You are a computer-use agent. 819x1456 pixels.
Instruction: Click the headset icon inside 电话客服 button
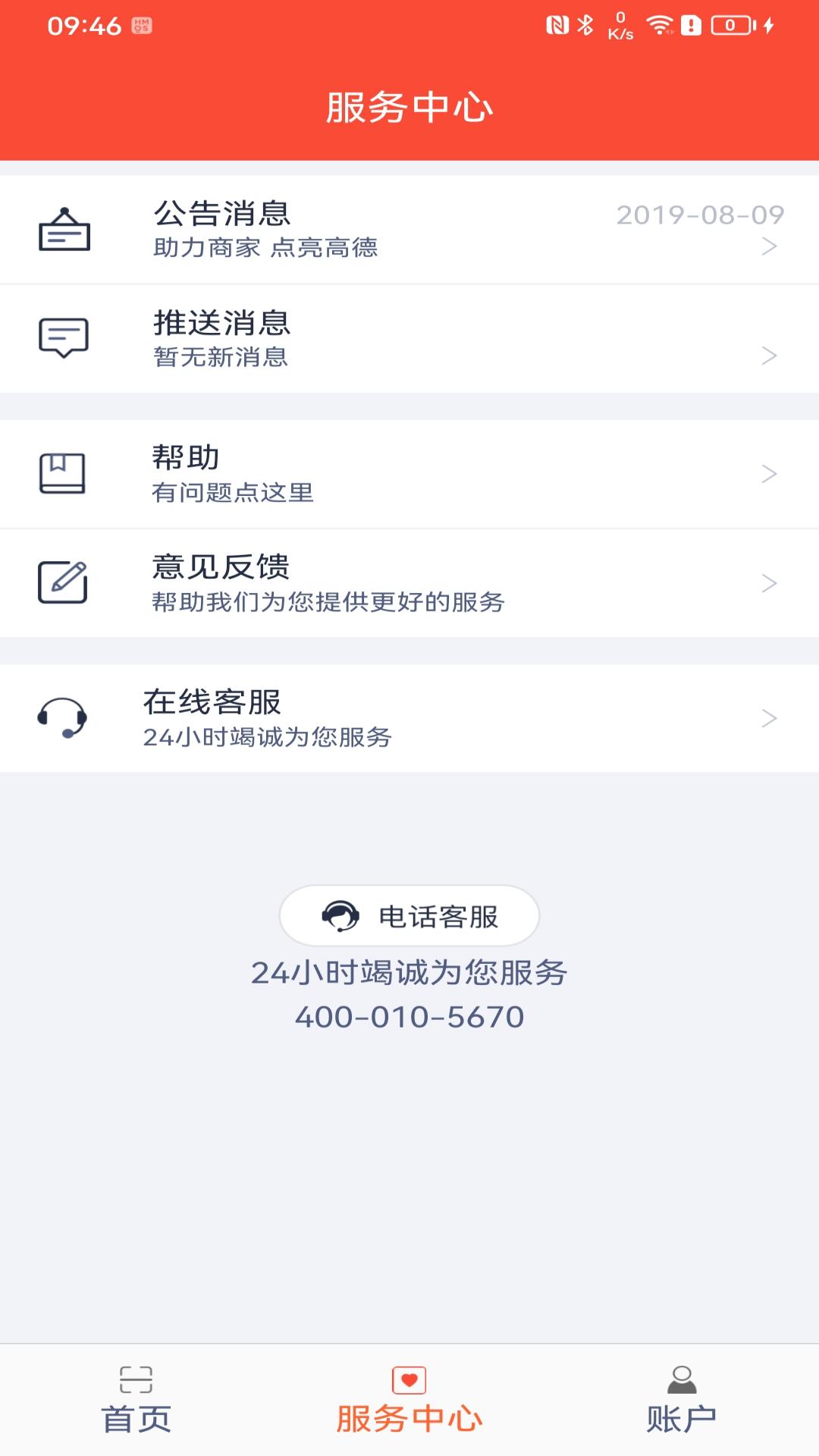[339, 917]
